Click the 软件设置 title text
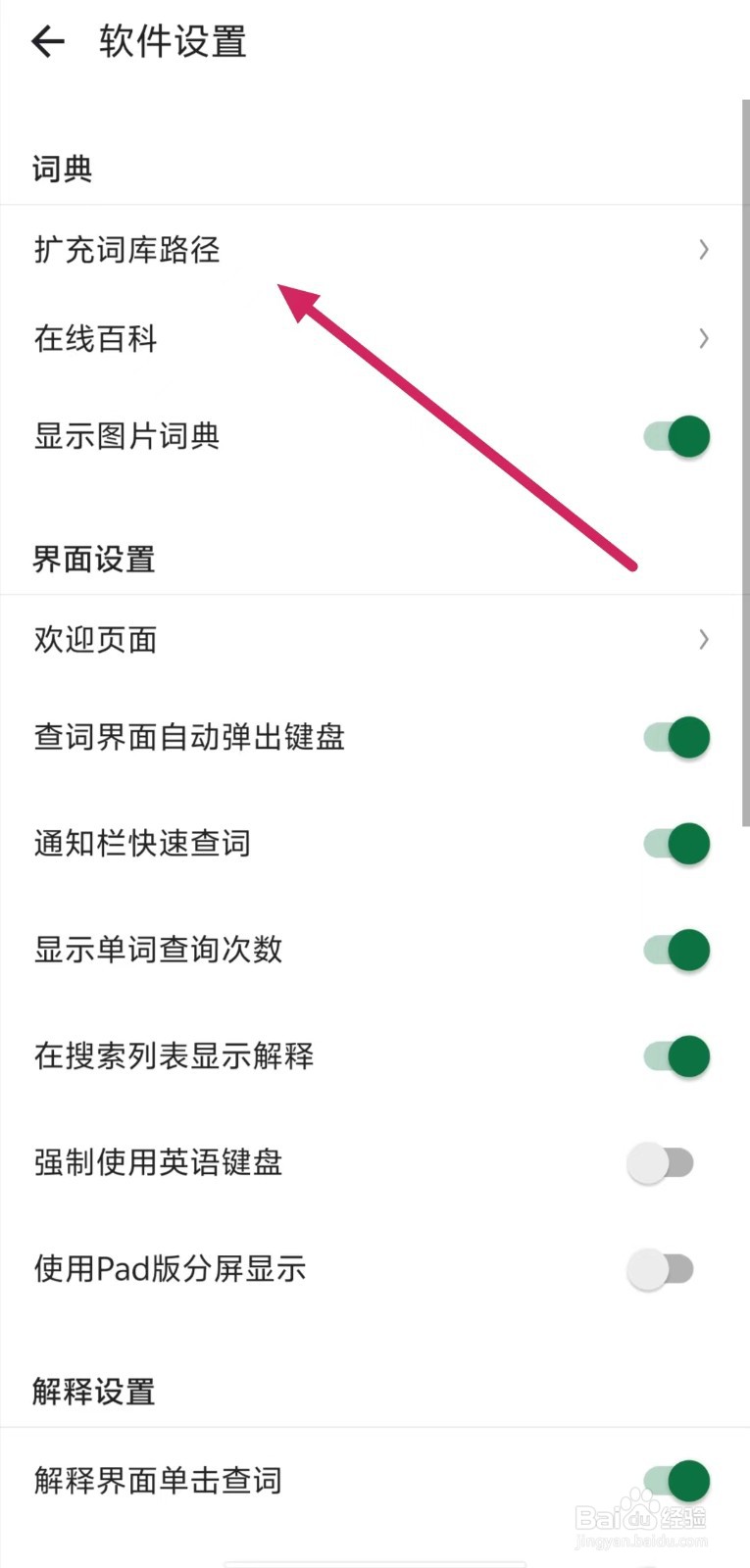Viewport: 750px width, 1568px height. coord(172,41)
